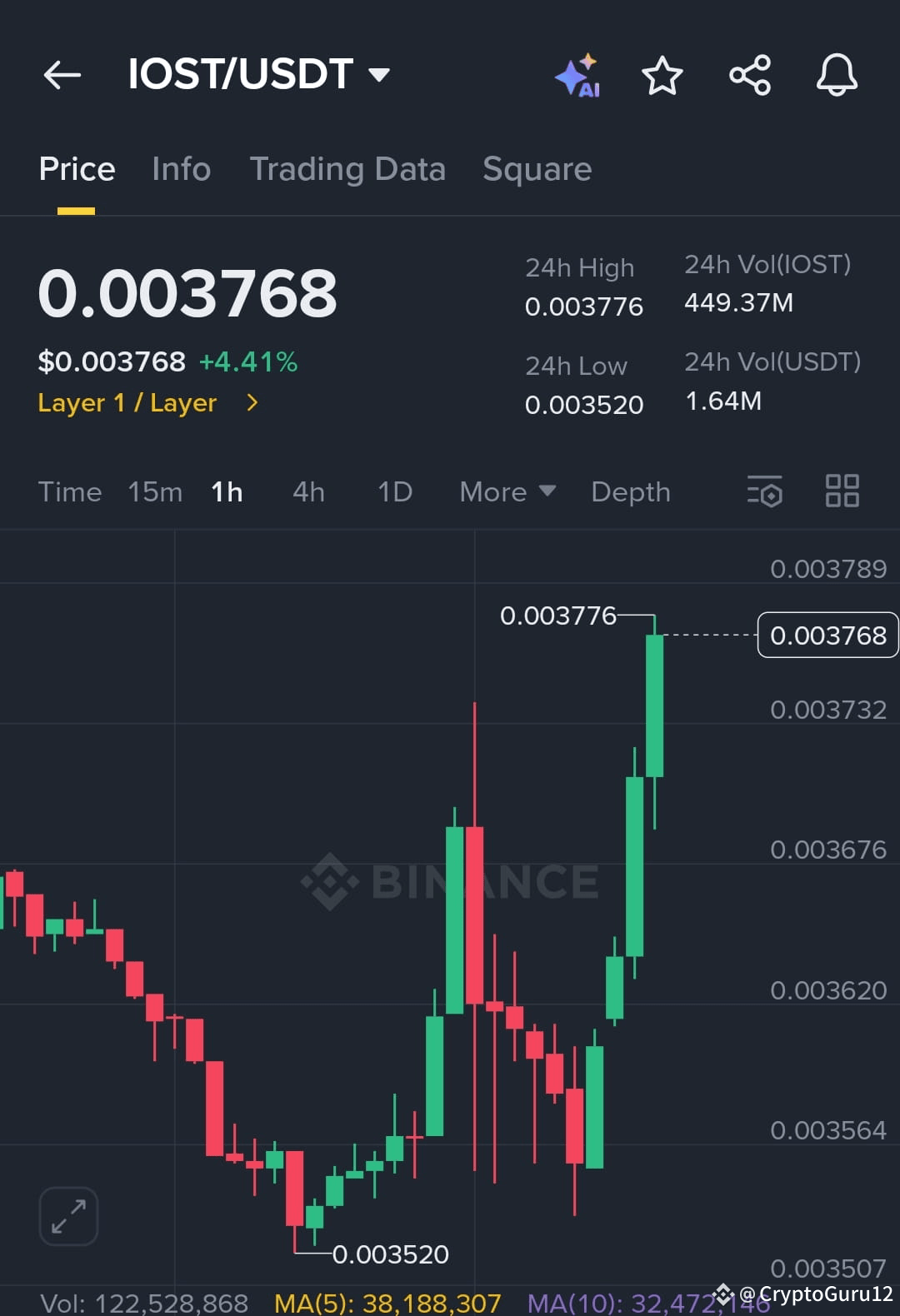This screenshot has height=1316, width=900.
Task: Add IOST/USDT to favorites via star icon
Action: point(662,75)
